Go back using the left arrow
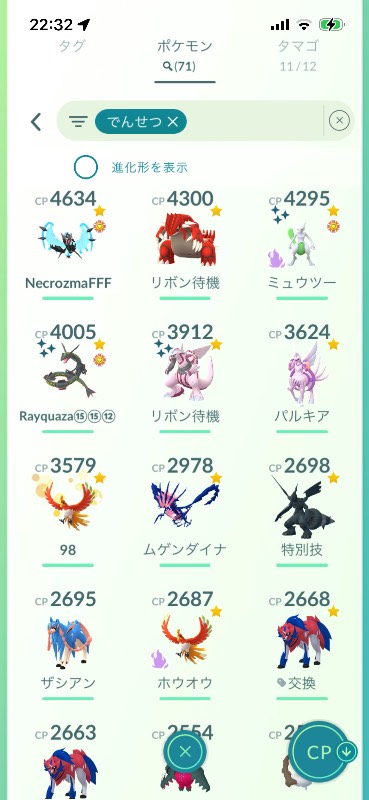369x800 pixels. click(36, 121)
